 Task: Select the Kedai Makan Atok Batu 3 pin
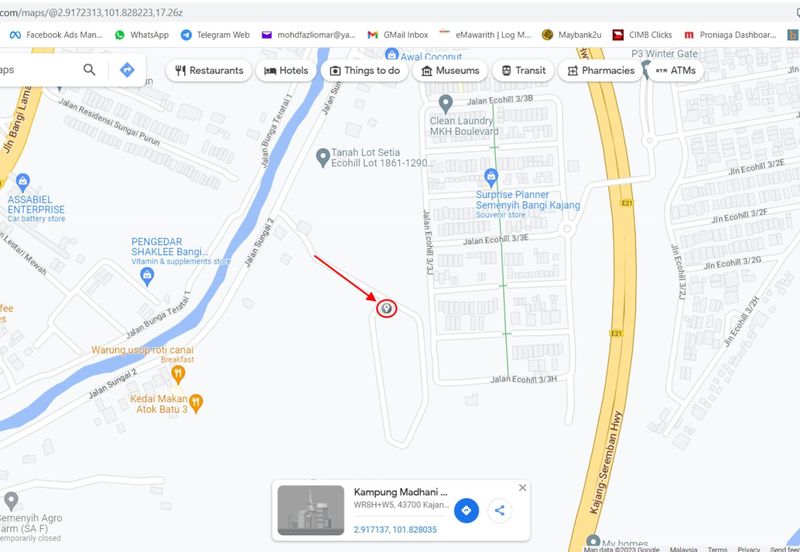pos(197,402)
